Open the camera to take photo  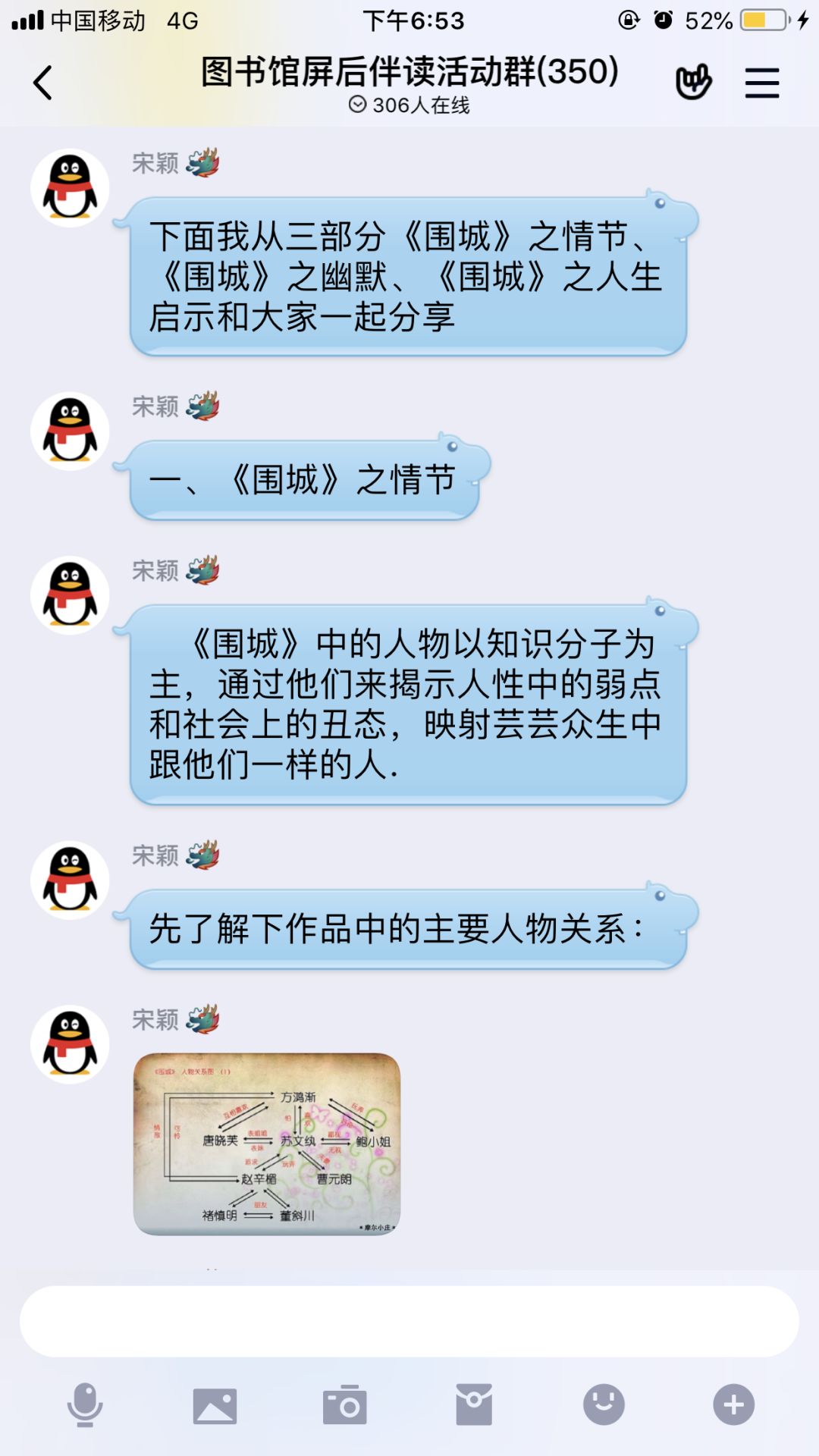[344, 1405]
